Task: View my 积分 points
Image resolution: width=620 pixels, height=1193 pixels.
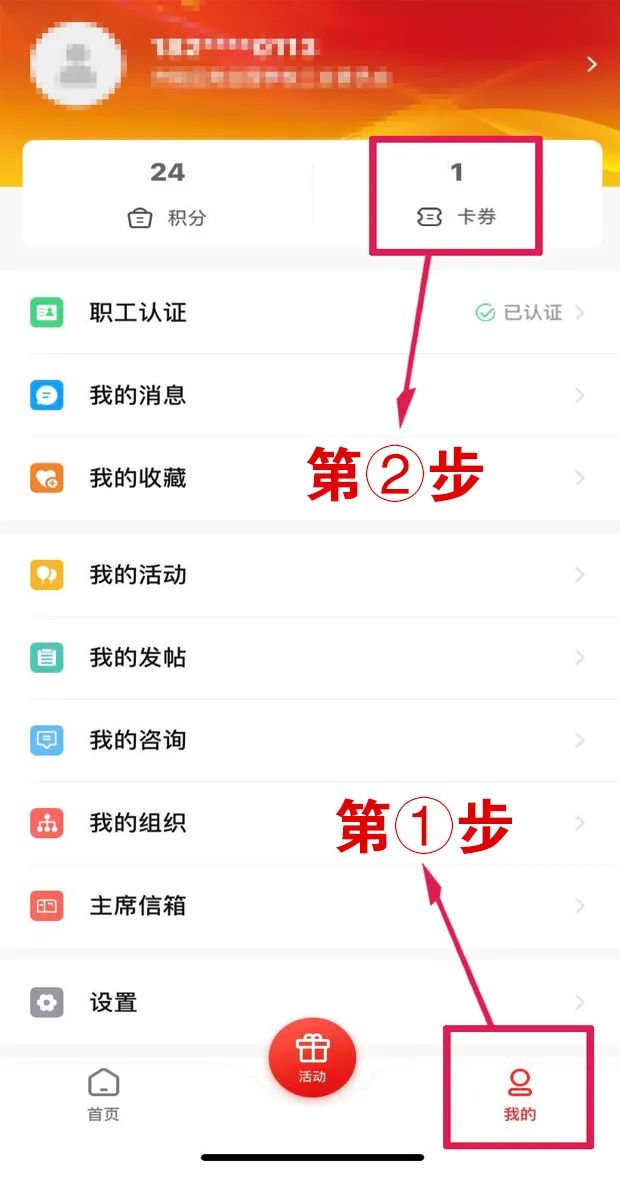Action: click(x=167, y=195)
